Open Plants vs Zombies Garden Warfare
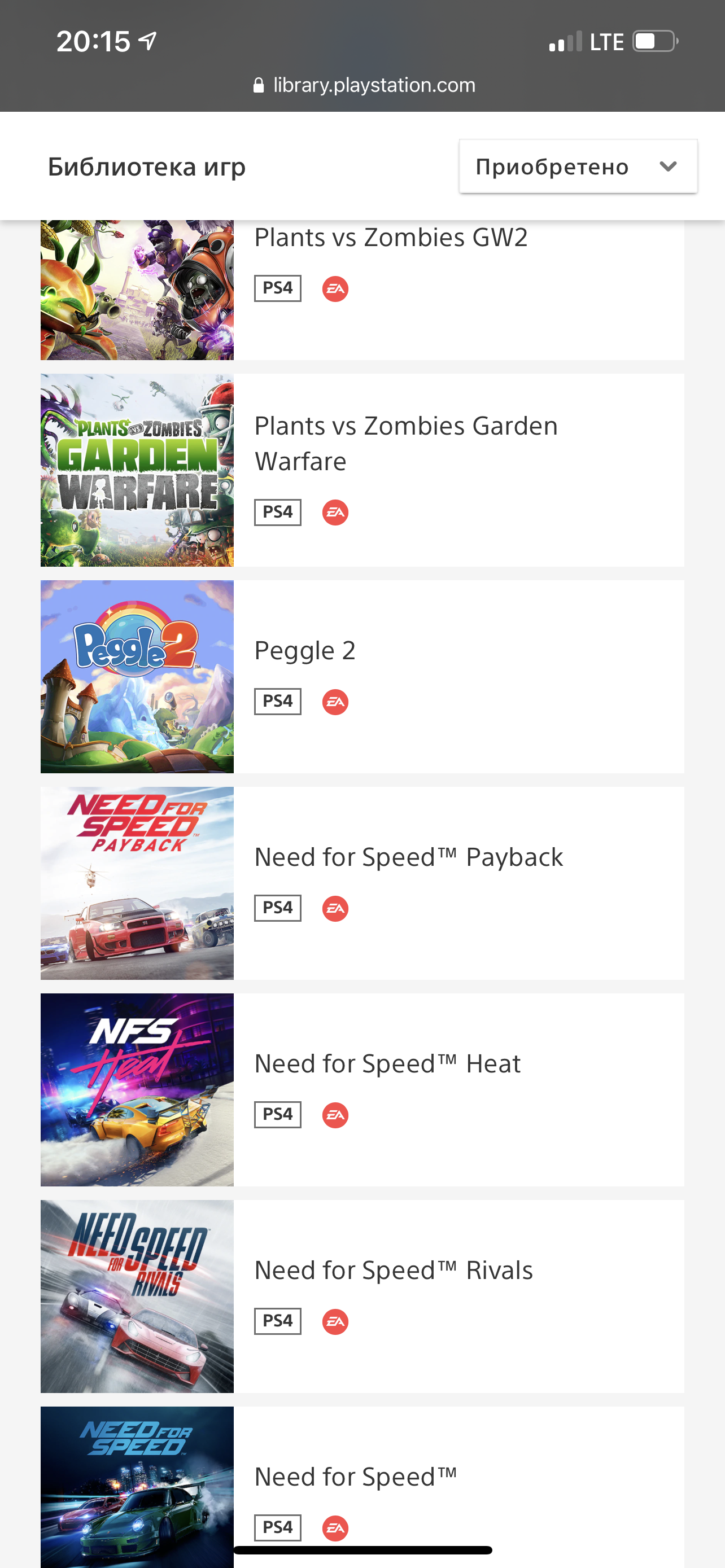This screenshot has width=725, height=1568. [x=405, y=444]
